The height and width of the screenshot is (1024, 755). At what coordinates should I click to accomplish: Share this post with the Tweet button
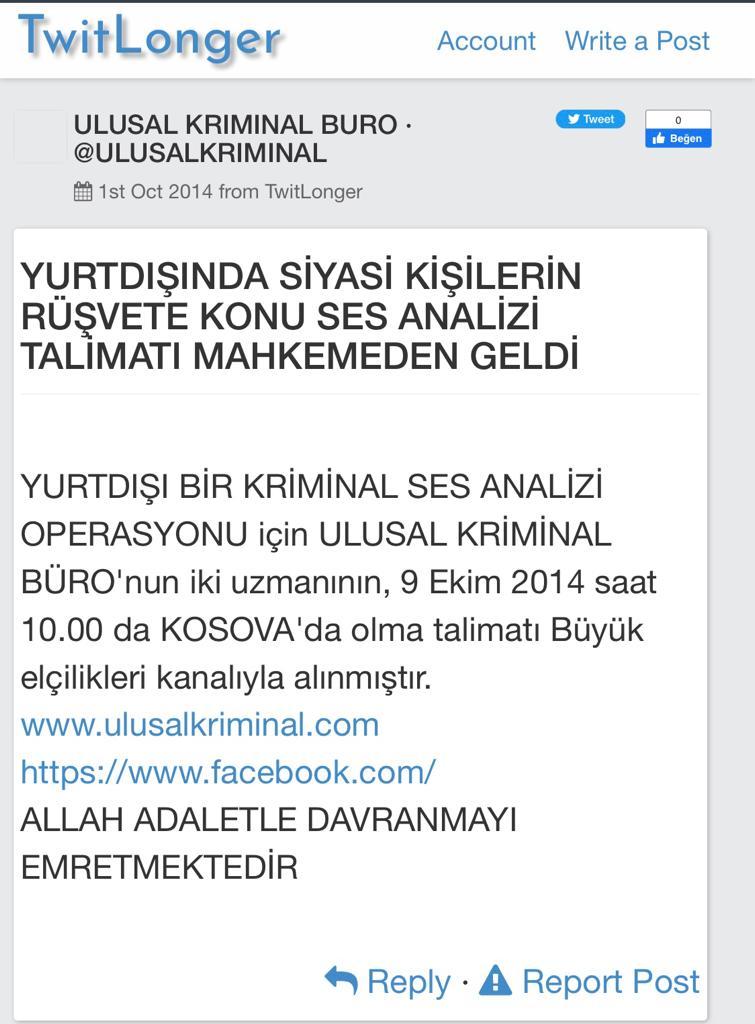tap(590, 119)
